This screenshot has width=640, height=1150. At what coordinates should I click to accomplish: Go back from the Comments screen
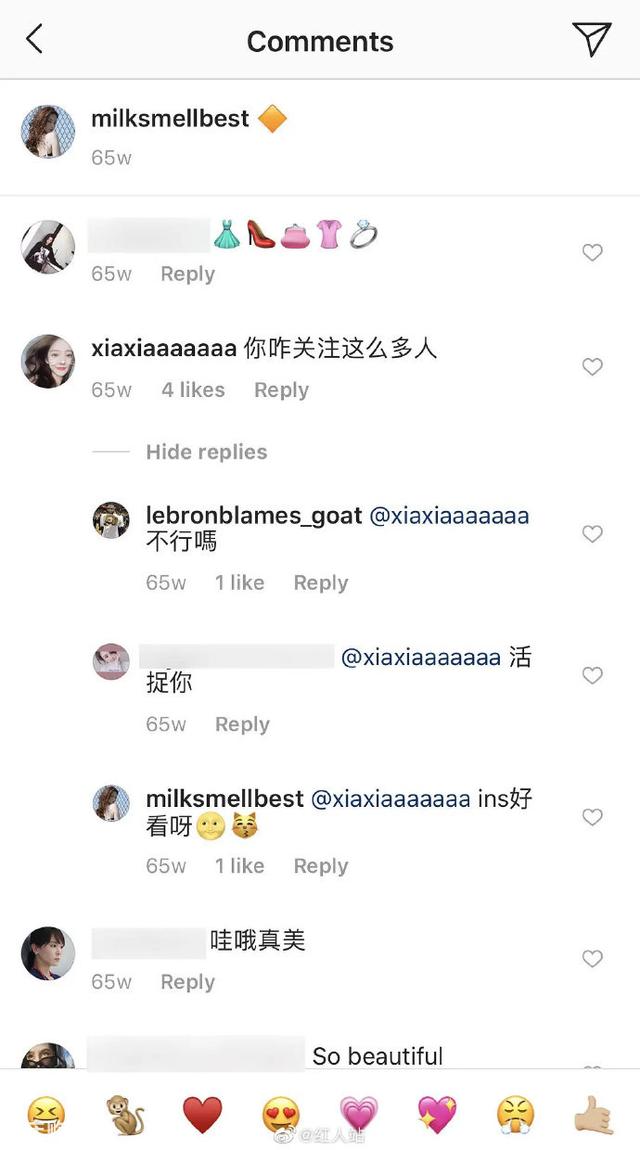pos(35,40)
